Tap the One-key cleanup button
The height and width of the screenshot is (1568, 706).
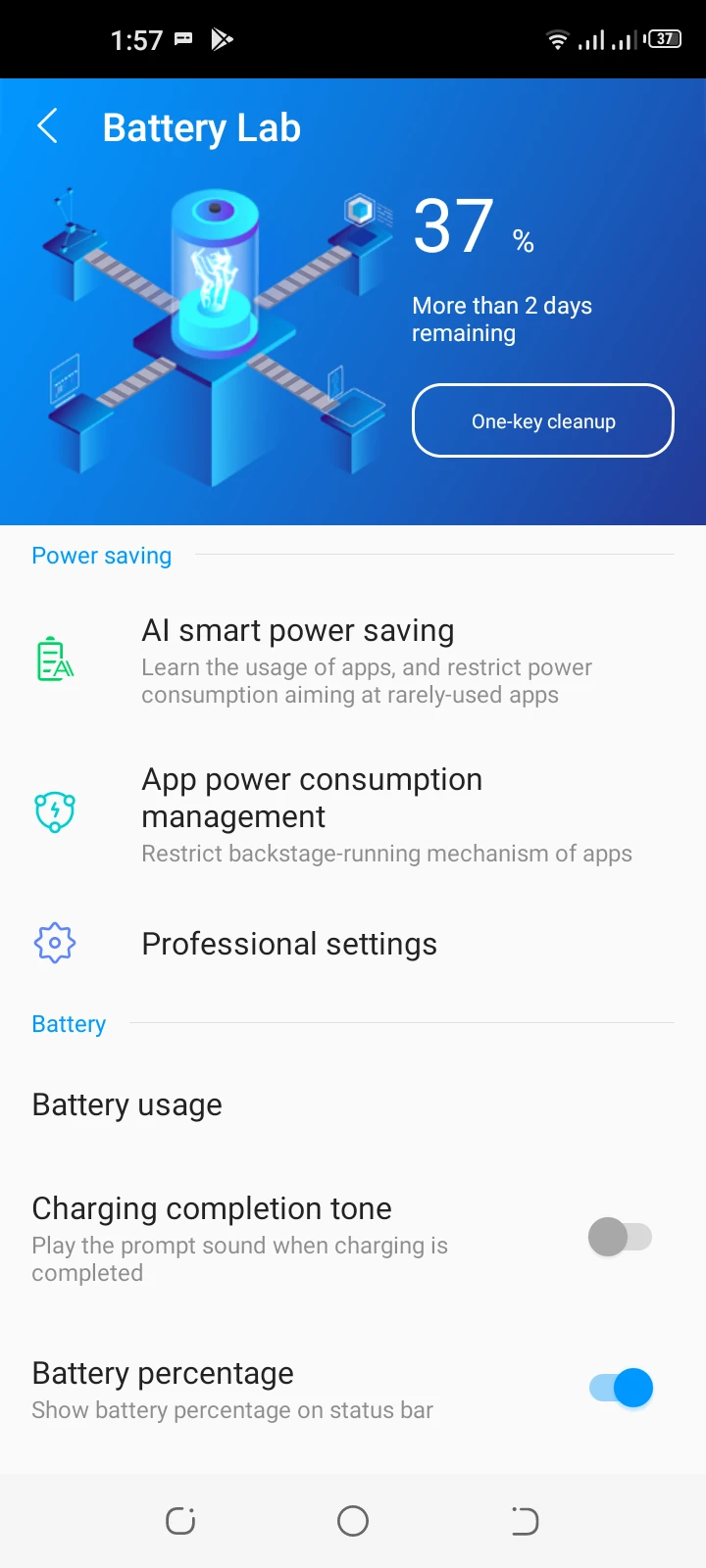[x=543, y=420]
